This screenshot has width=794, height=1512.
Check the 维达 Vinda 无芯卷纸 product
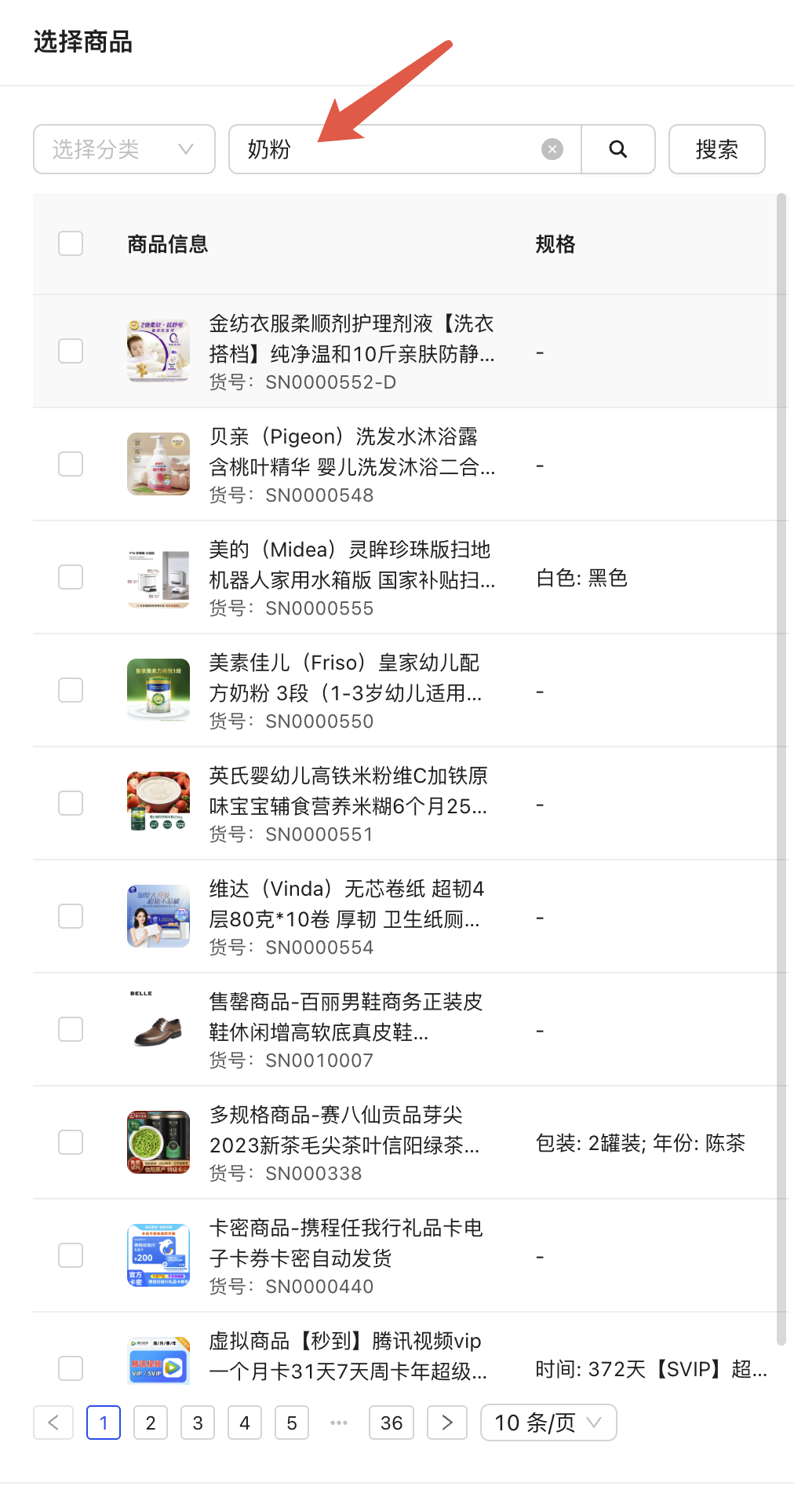point(71,916)
